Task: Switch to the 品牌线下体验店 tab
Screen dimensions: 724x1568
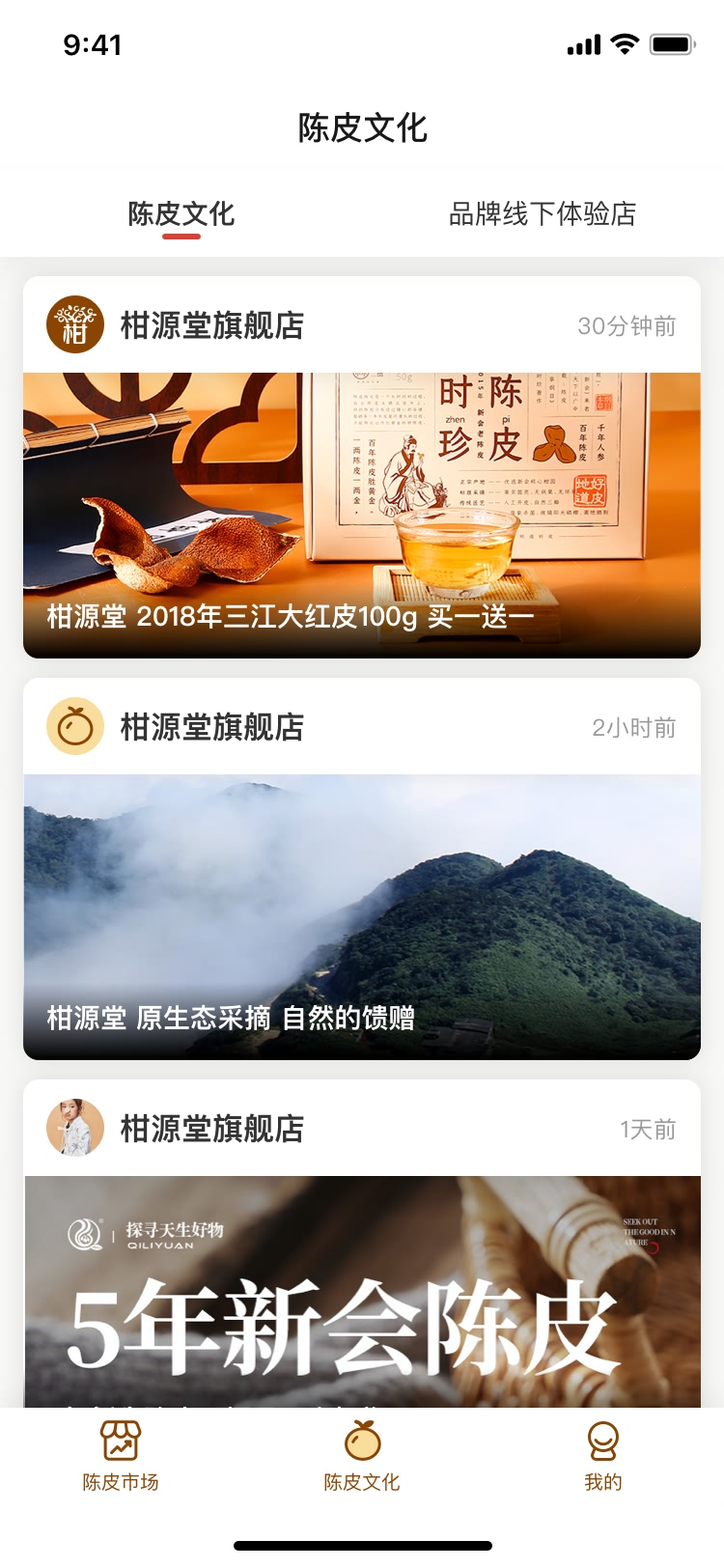Action: point(542,213)
